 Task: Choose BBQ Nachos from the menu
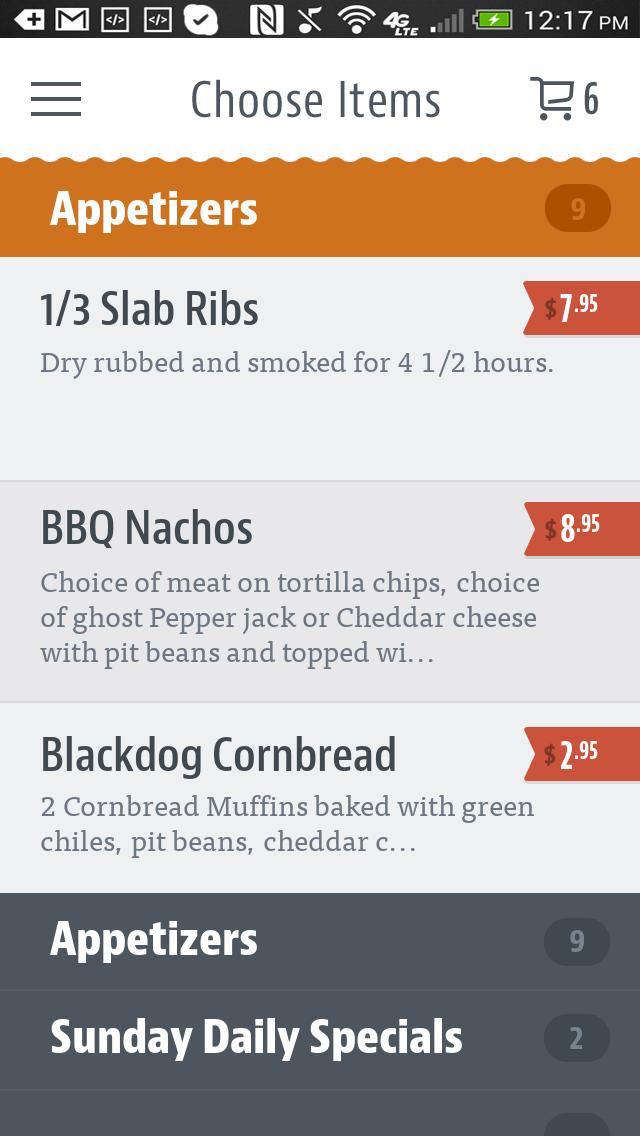point(280,590)
